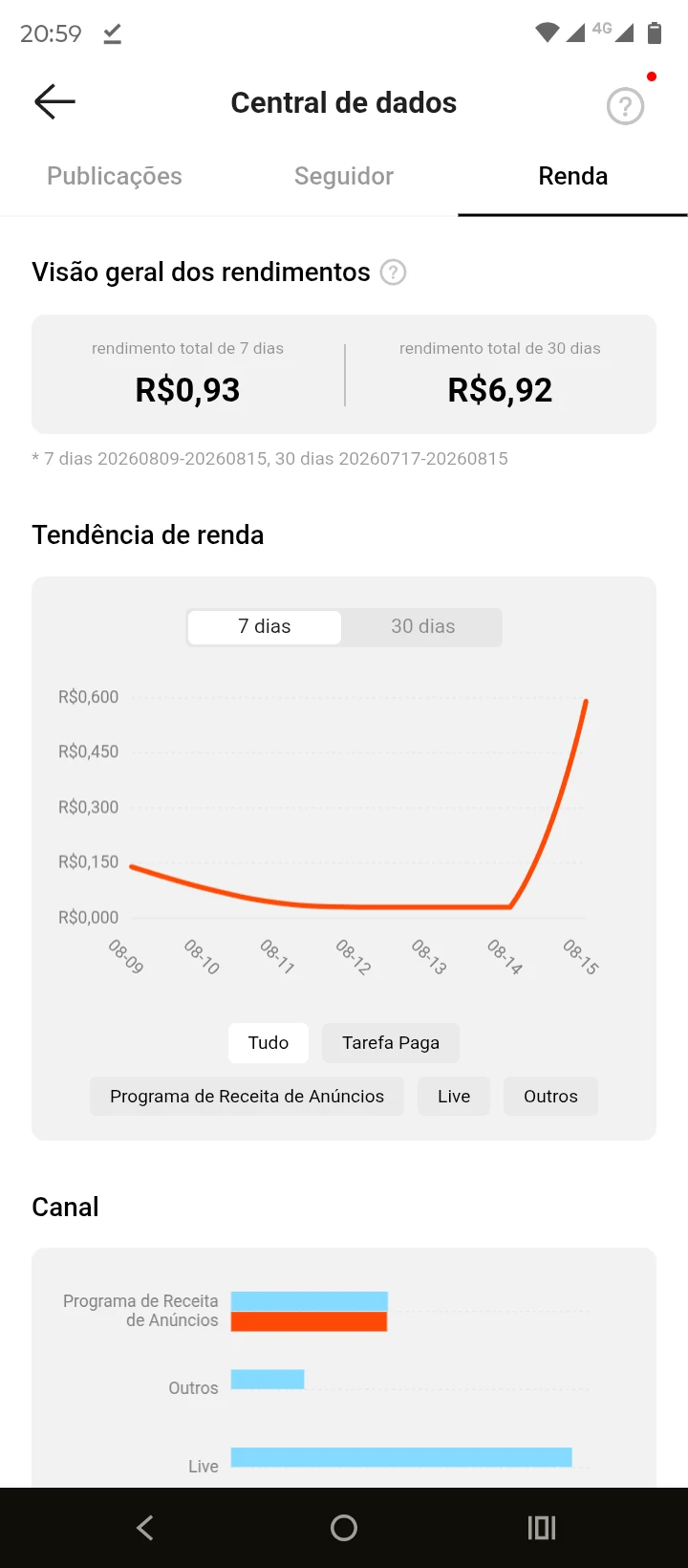The image size is (688, 1568).
Task: Switch the chart to 30 dias
Action: [x=422, y=626]
